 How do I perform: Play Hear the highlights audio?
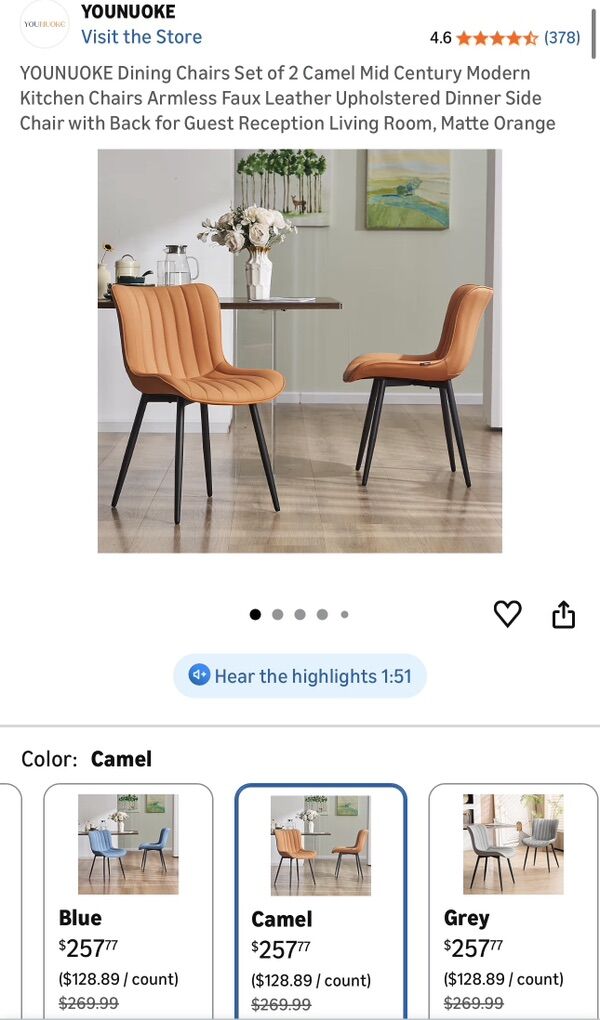(300, 676)
